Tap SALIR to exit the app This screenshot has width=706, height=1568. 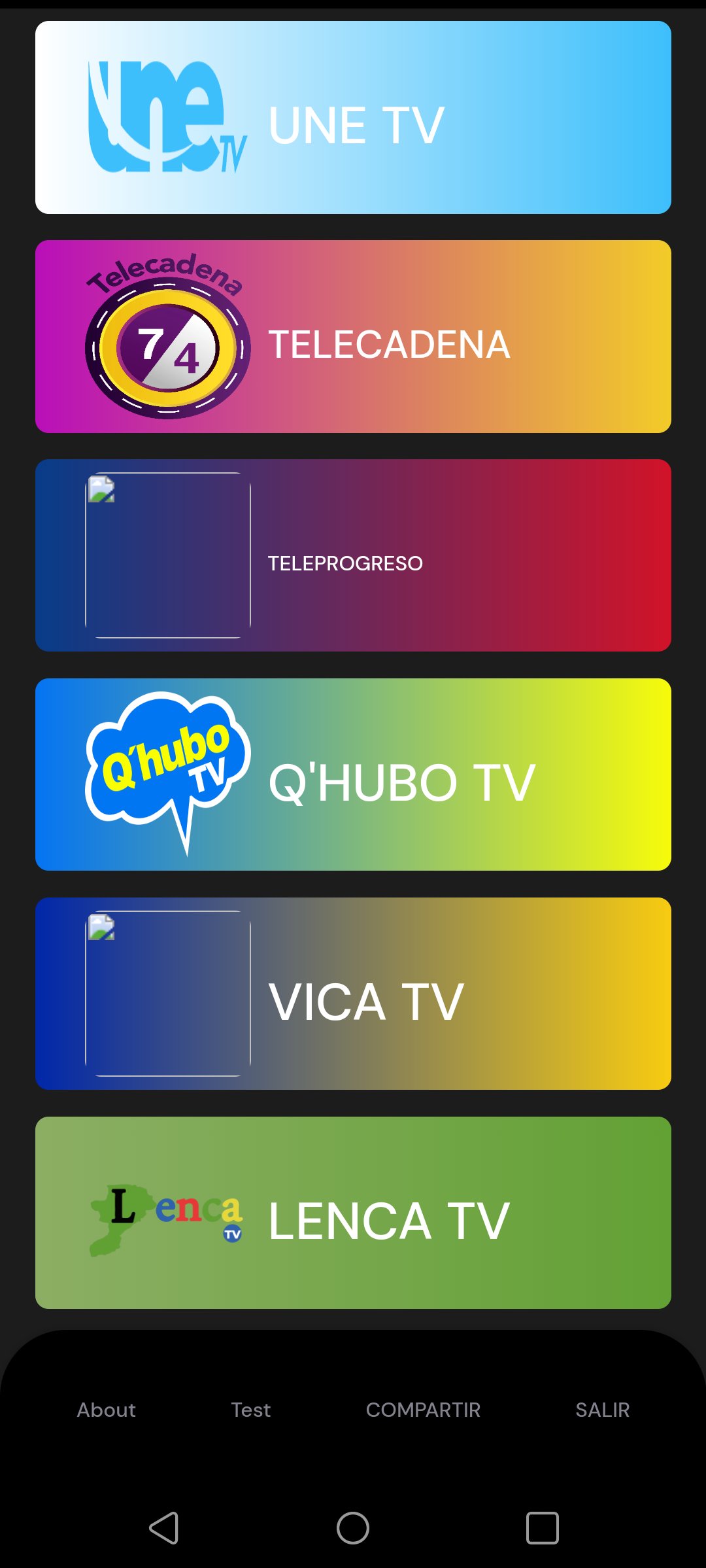click(602, 1410)
